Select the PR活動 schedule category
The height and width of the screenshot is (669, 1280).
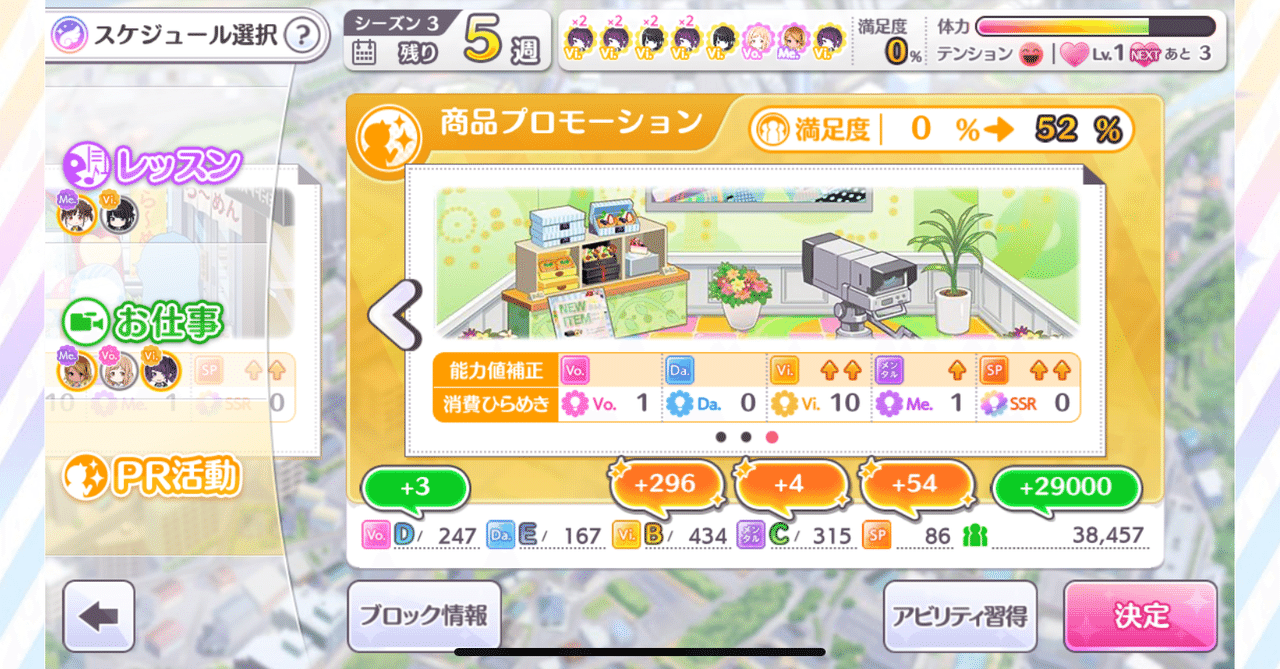[x=155, y=478]
